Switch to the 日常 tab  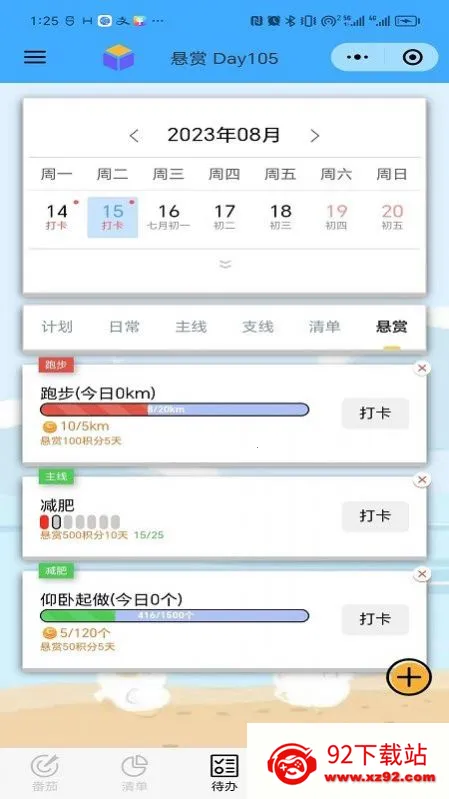coord(124,327)
